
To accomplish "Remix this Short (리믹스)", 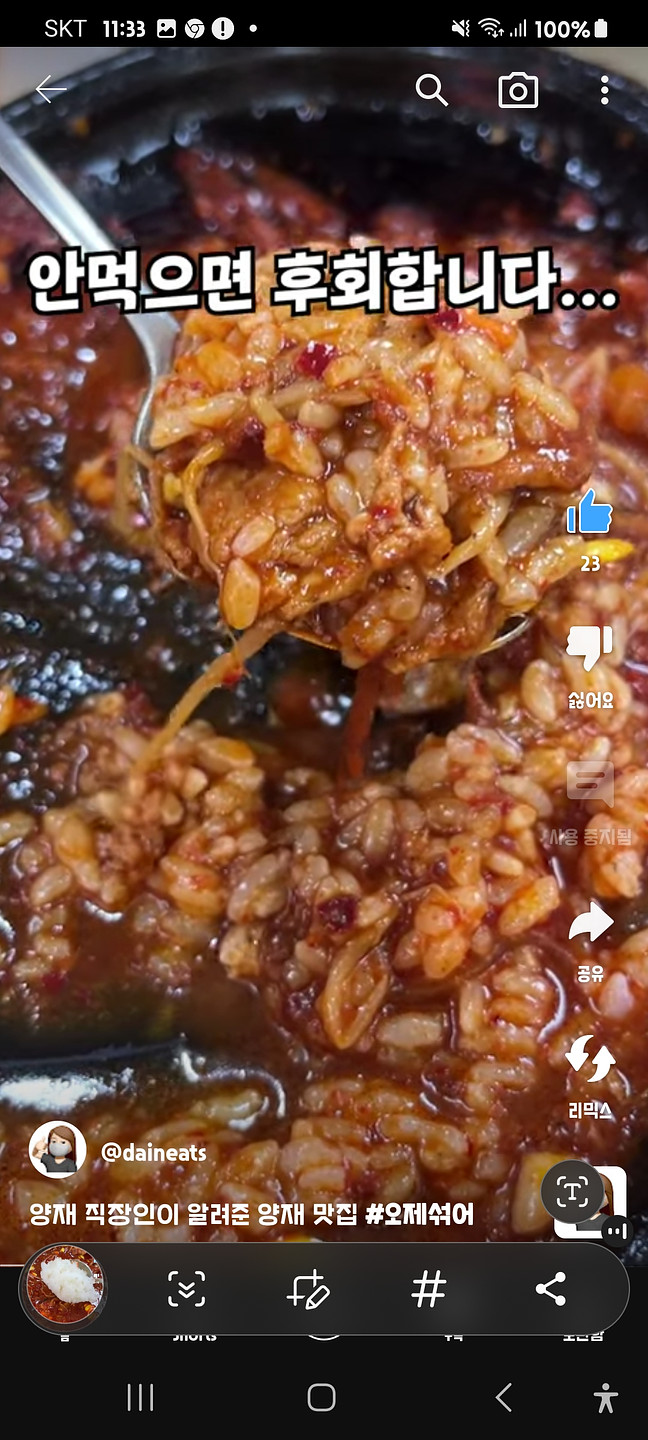I will pyautogui.click(x=590, y=1060).
